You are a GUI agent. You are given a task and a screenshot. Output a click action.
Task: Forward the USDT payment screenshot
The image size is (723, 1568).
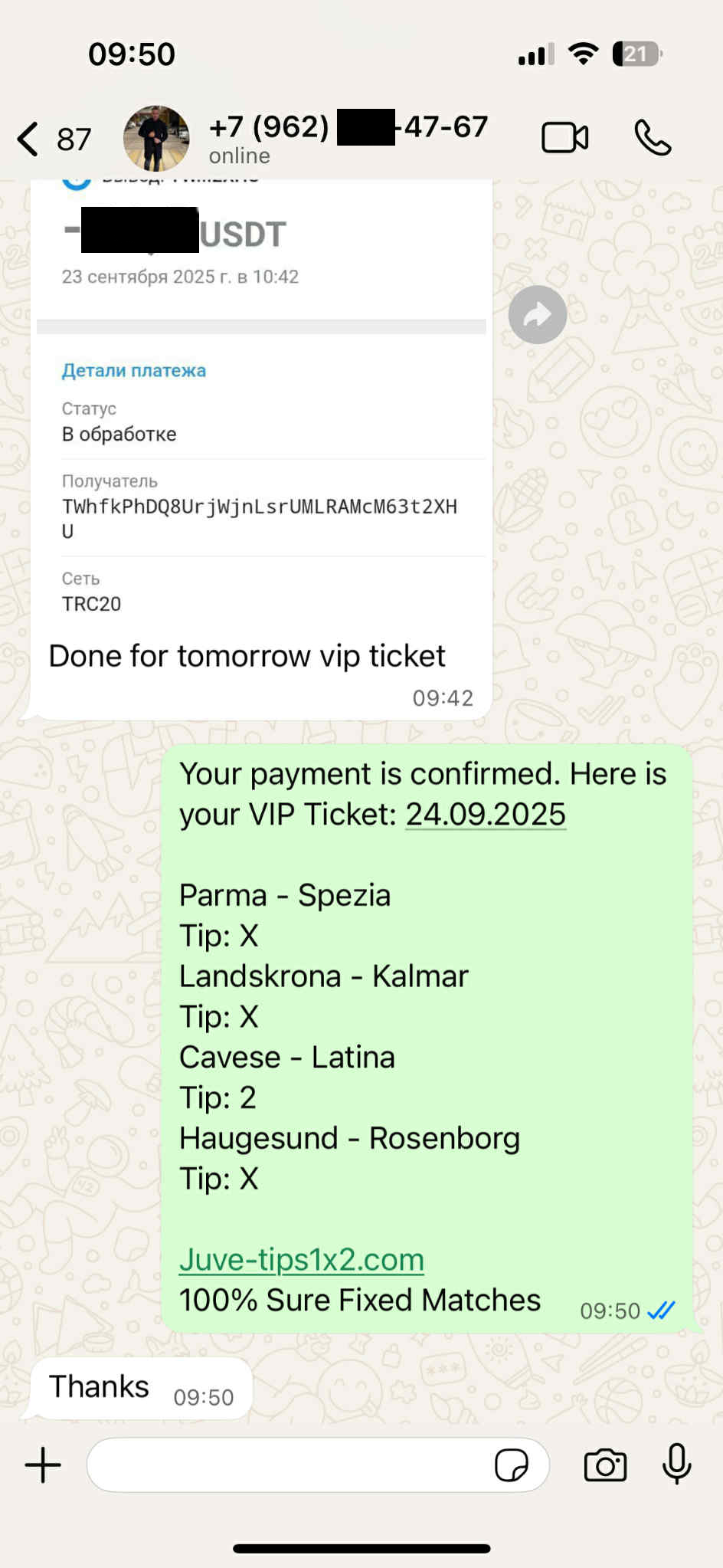pyautogui.click(x=537, y=315)
